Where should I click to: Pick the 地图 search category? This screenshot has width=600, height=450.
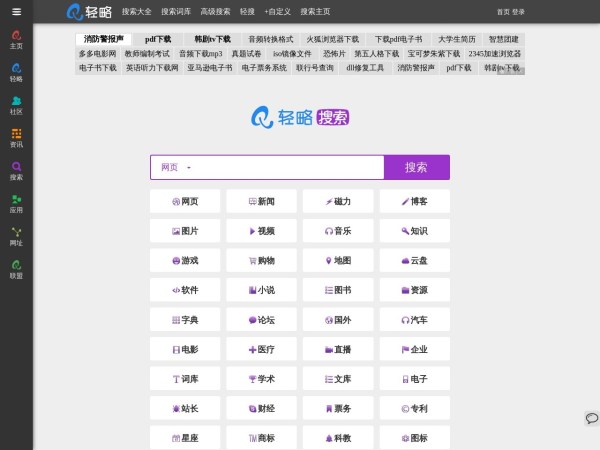click(338, 260)
